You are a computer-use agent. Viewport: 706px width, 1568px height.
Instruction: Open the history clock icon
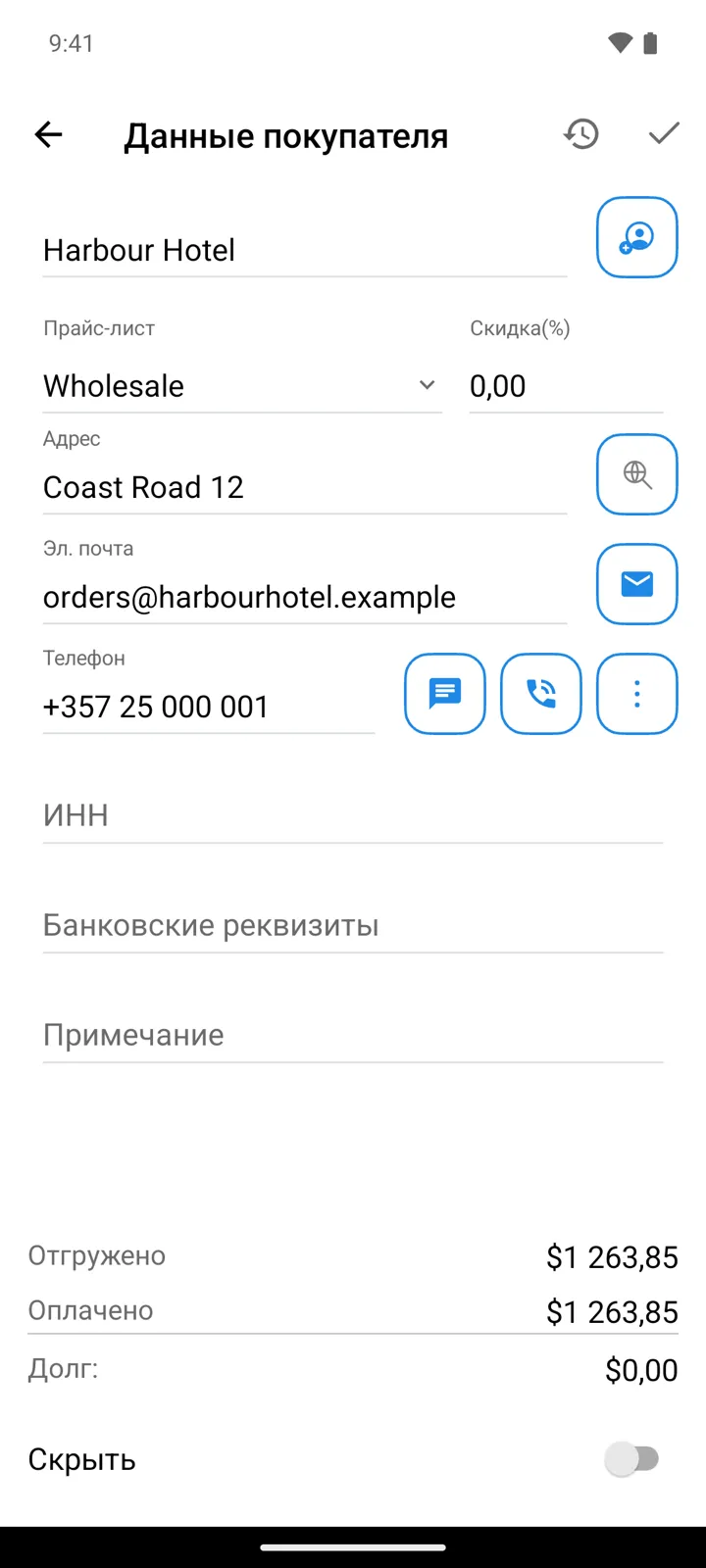coord(581,134)
